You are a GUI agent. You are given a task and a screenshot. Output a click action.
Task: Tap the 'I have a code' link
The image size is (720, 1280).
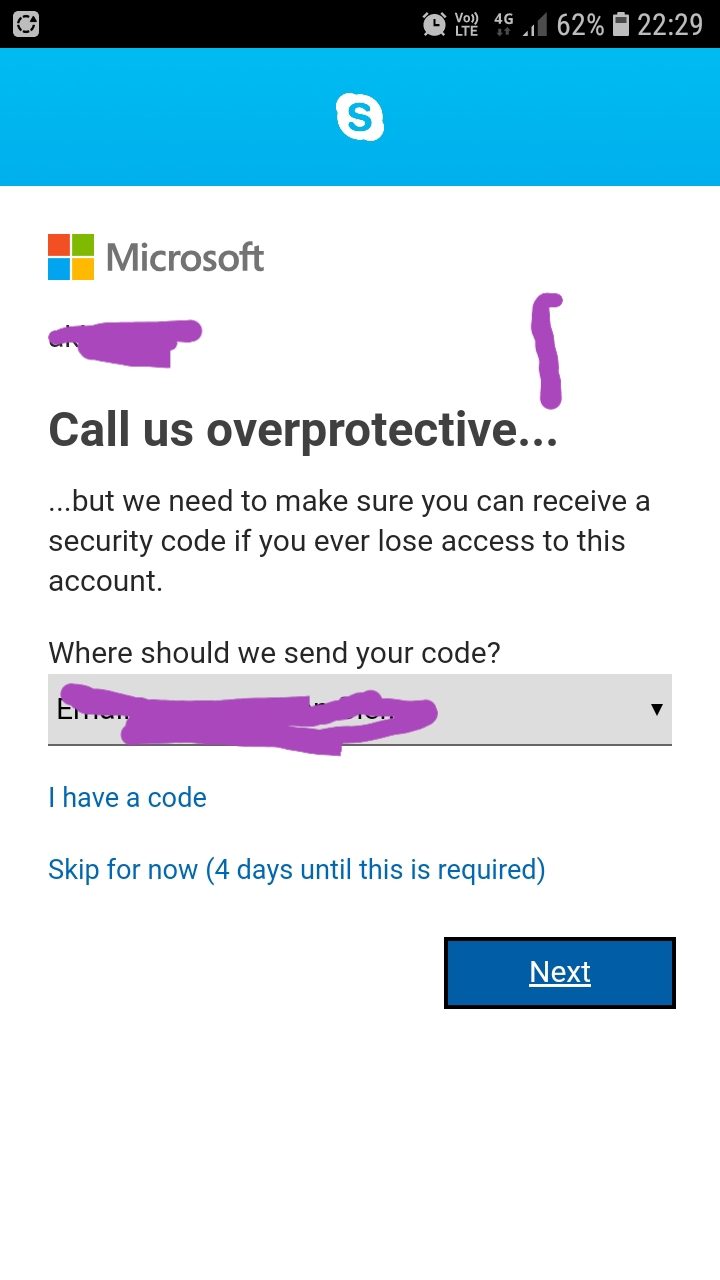click(128, 798)
